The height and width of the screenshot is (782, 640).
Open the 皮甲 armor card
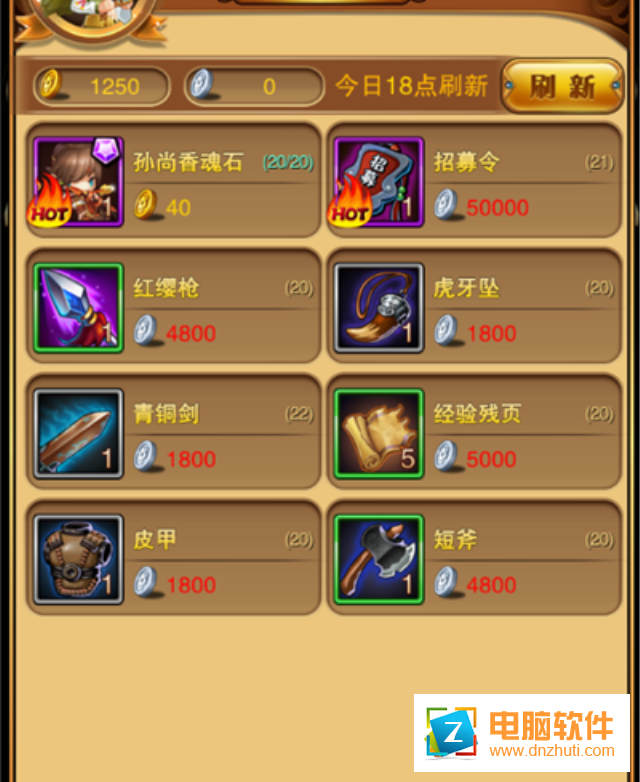coord(173,560)
